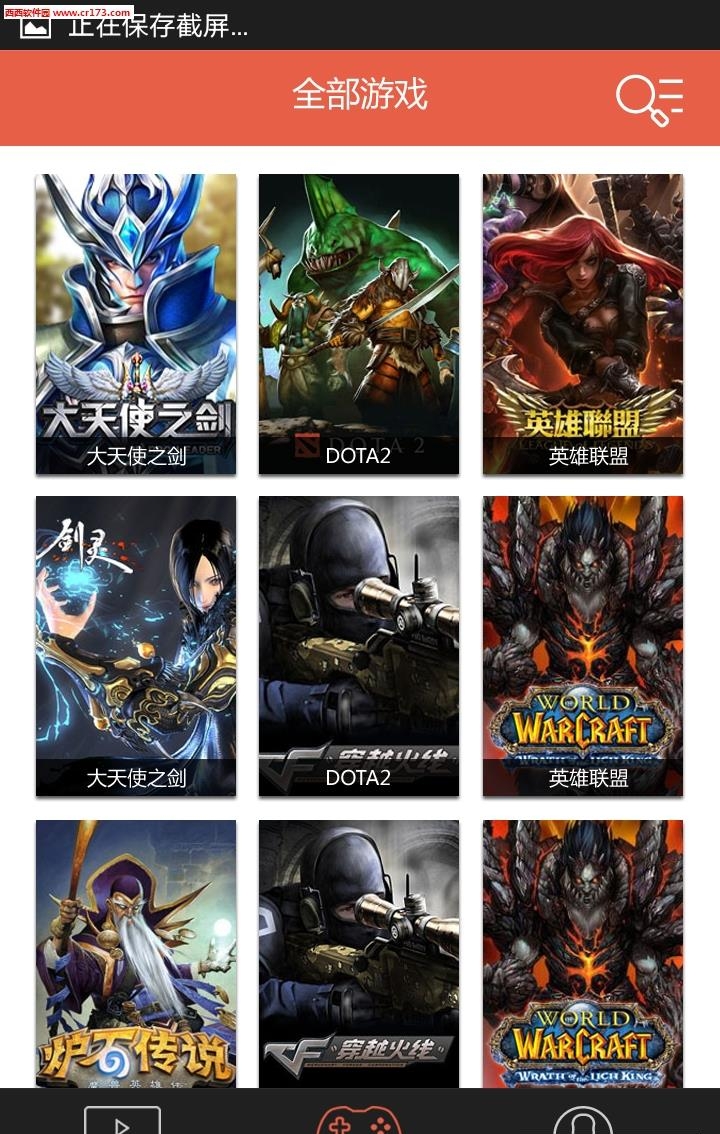Screen dimensions: 720x1134
Task: Select the Warcraft card labeled 英雄联盟
Action: (x=583, y=646)
